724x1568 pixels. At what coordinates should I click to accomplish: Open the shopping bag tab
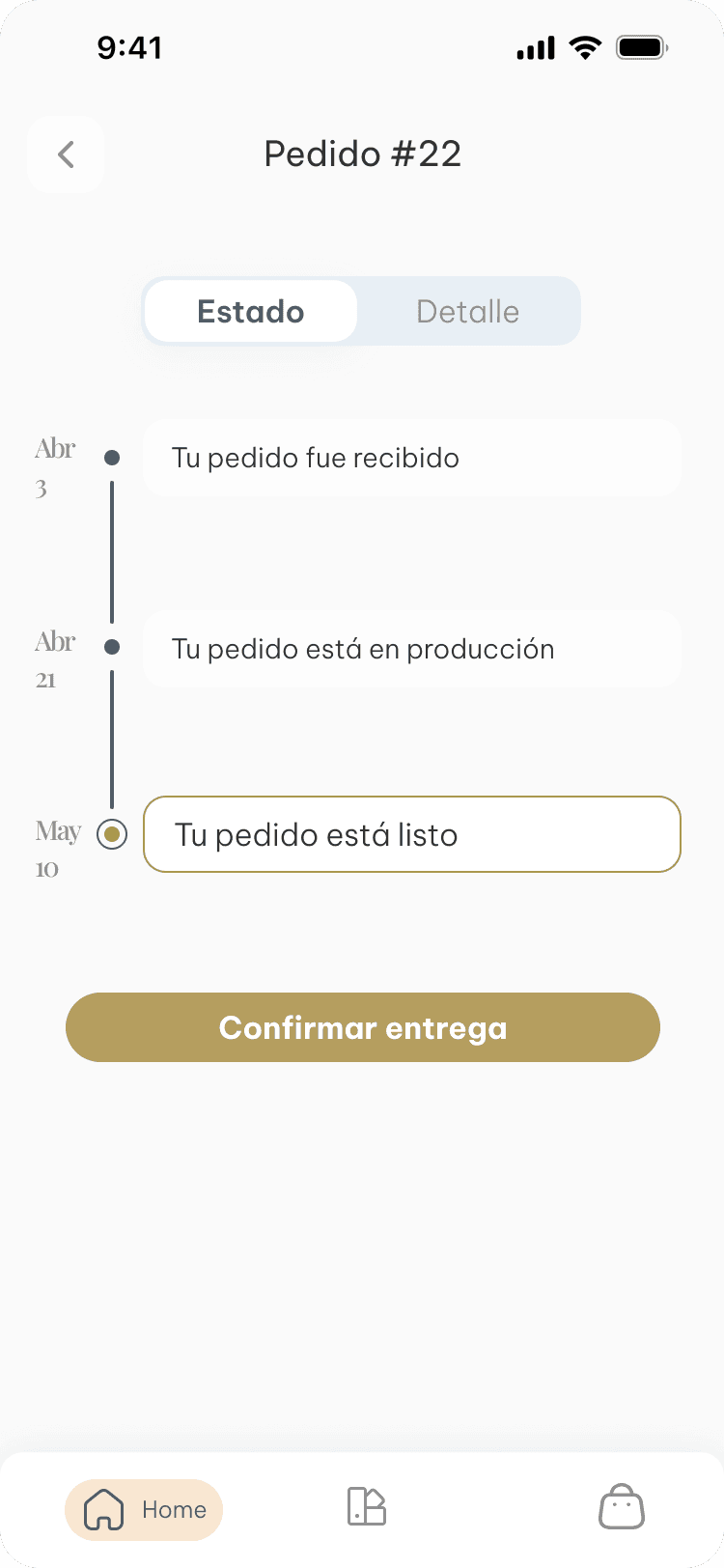[x=622, y=1507]
